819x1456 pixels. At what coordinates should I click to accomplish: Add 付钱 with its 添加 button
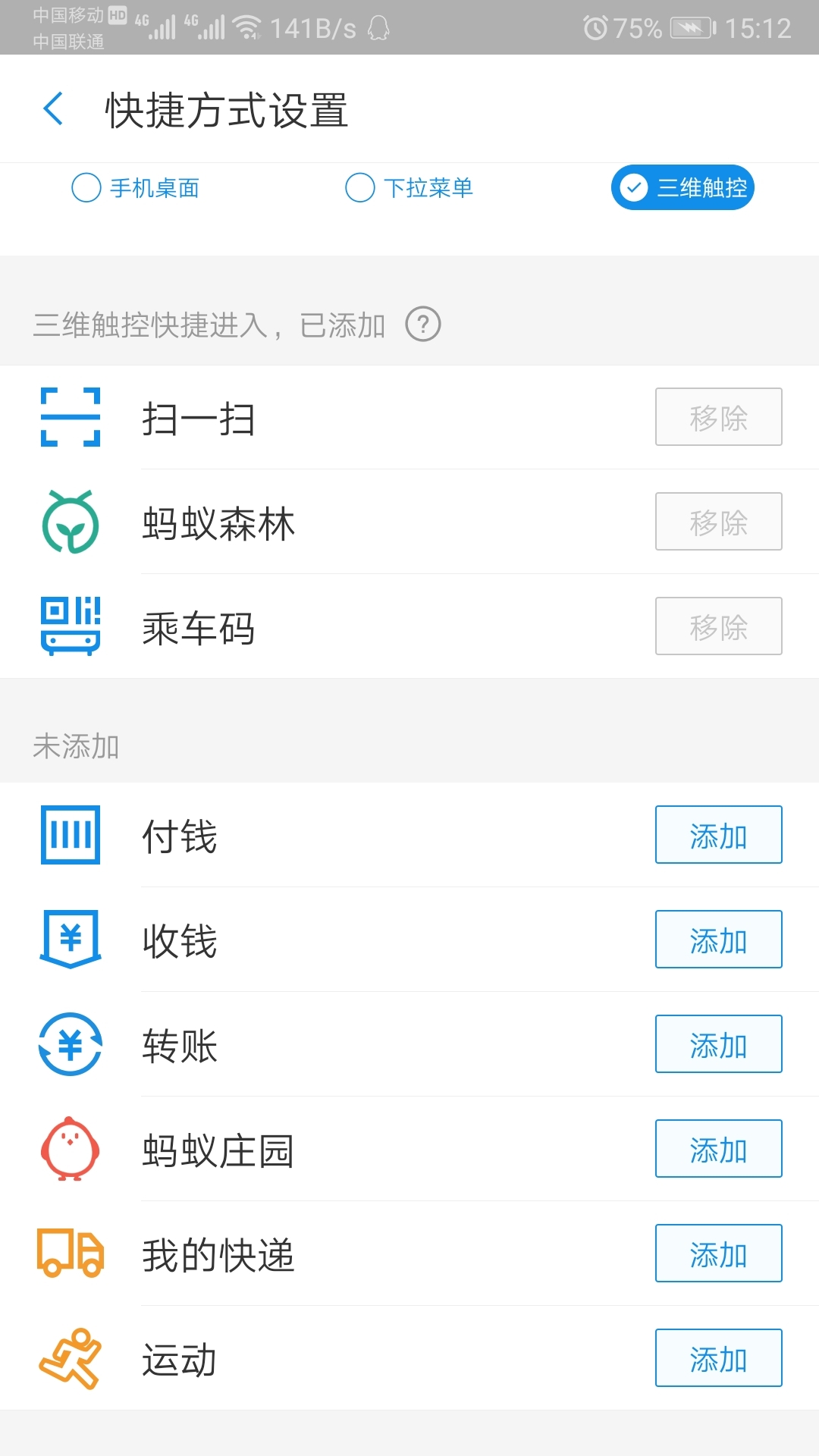(x=718, y=835)
